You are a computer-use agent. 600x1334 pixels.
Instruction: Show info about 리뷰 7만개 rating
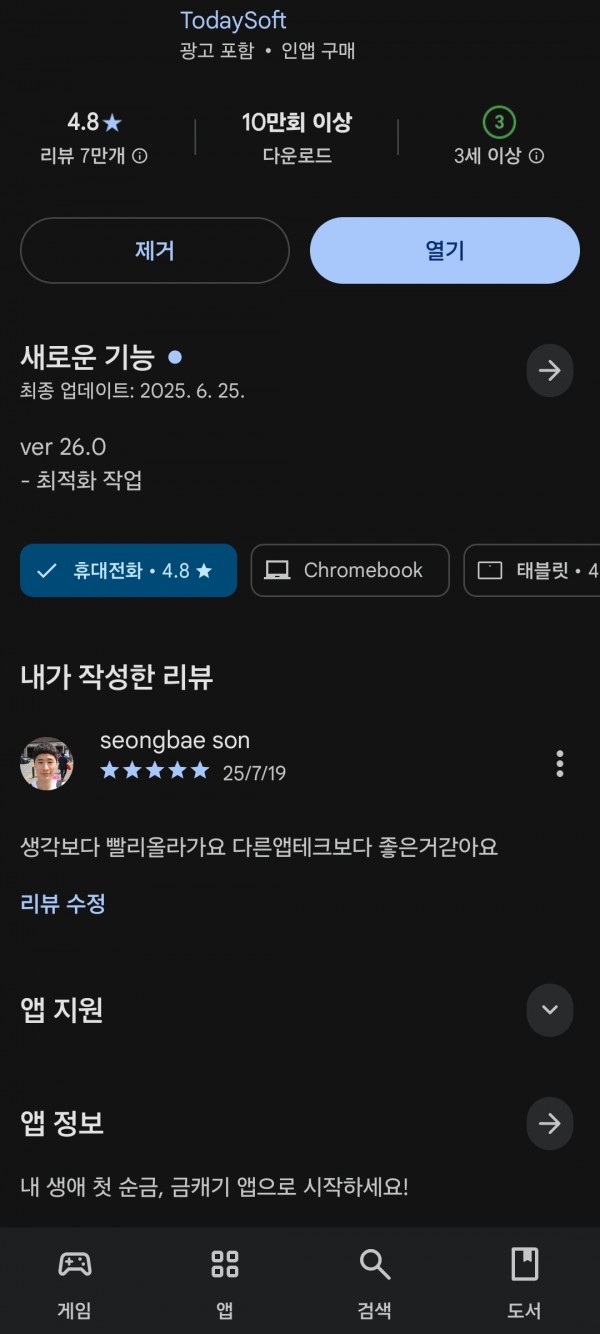click(x=140, y=156)
